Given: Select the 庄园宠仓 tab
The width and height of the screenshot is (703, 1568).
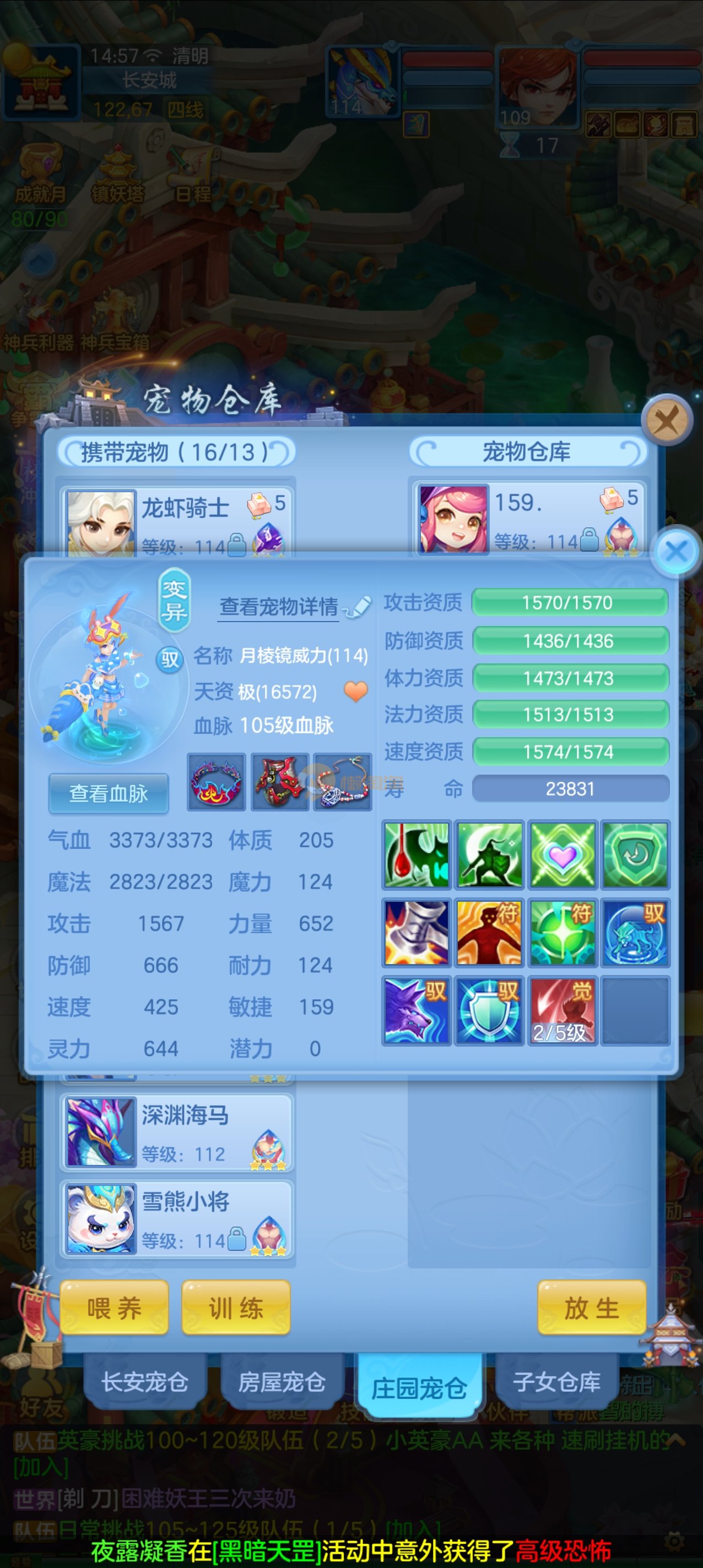Looking at the screenshot, I should pos(419,1388).
